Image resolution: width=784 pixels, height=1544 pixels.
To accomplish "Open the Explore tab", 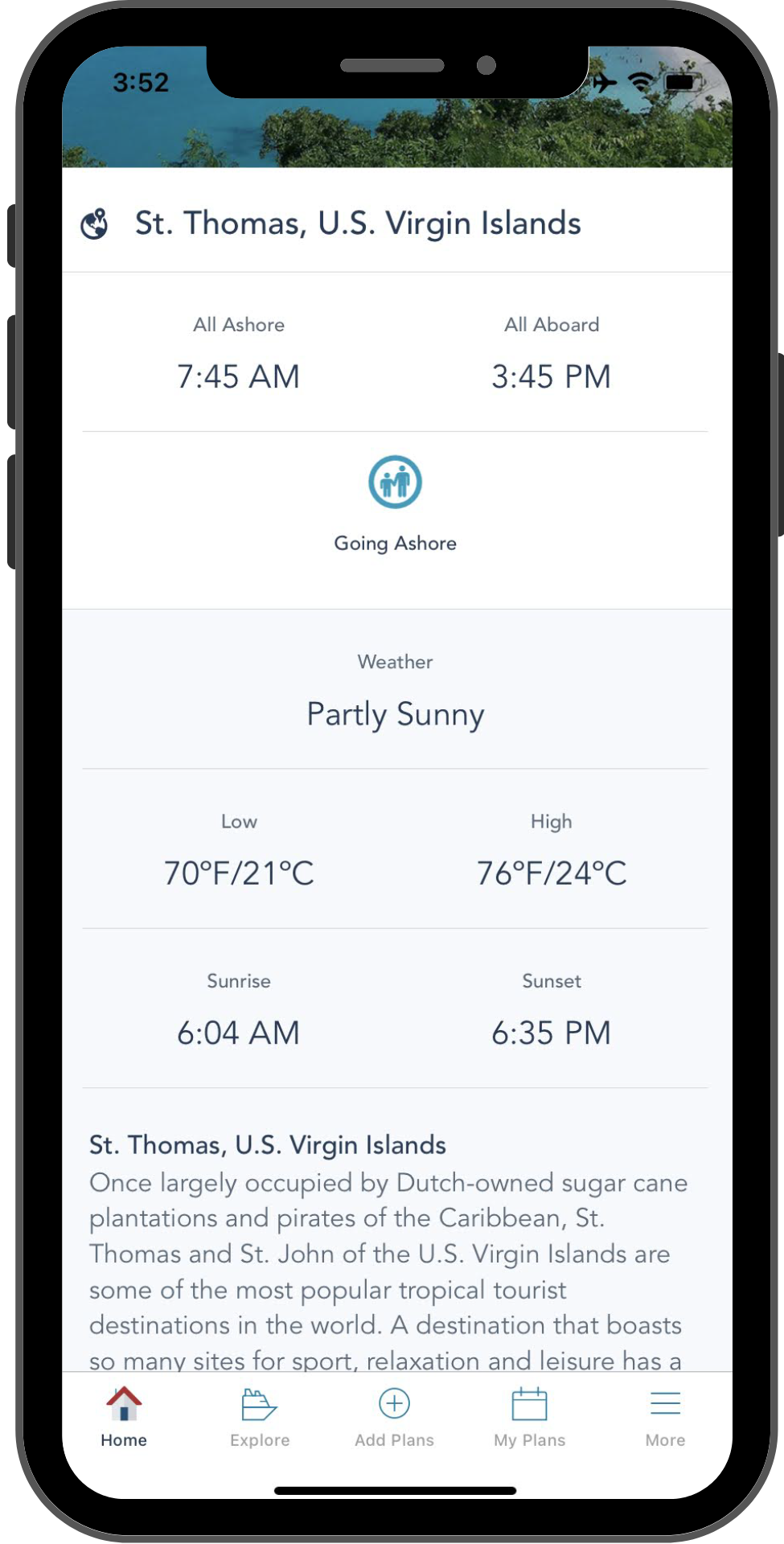I will point(260,1418).
